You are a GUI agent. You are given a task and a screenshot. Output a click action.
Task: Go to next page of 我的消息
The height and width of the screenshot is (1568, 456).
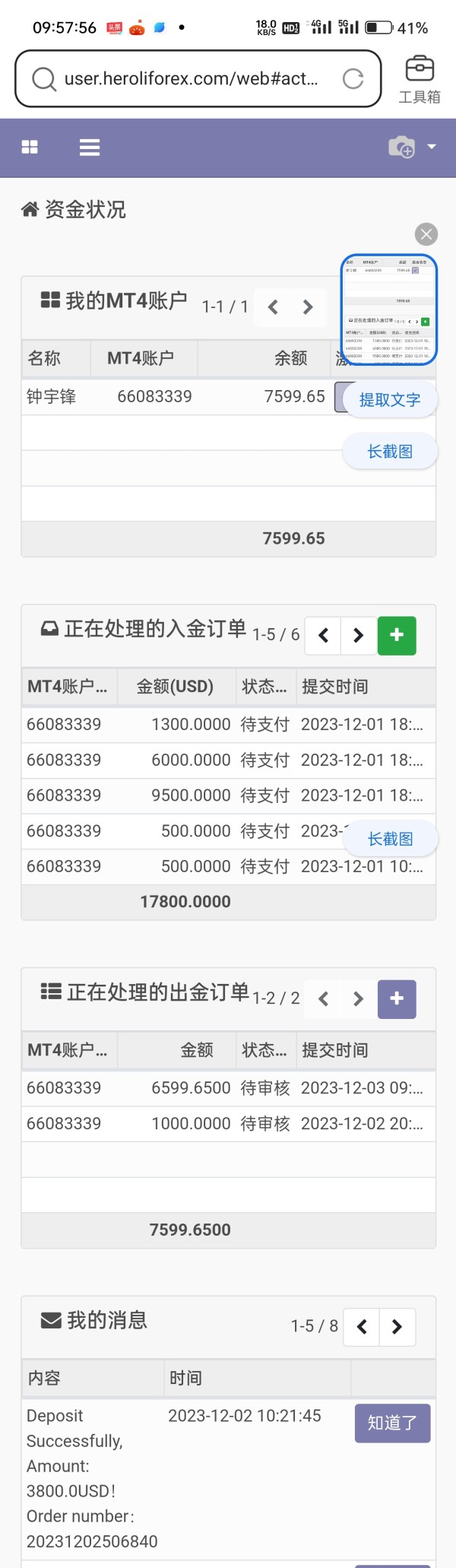click(397, 1327)
